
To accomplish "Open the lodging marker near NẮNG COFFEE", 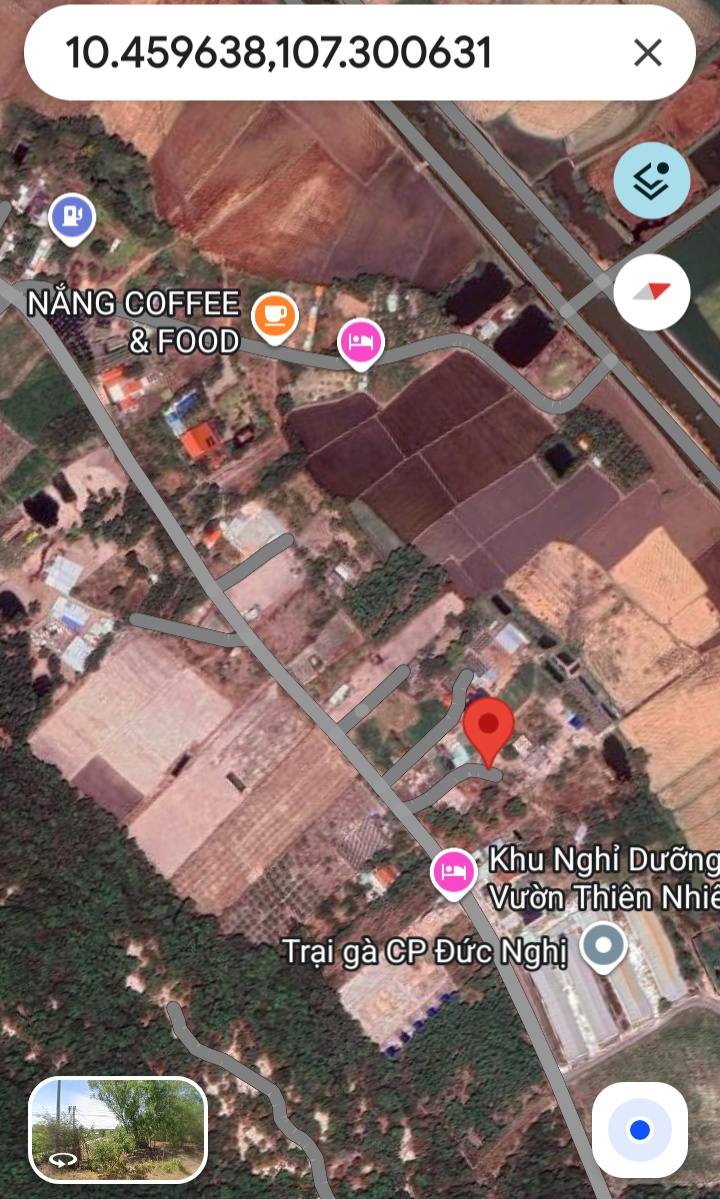I will tap(361, 343).
